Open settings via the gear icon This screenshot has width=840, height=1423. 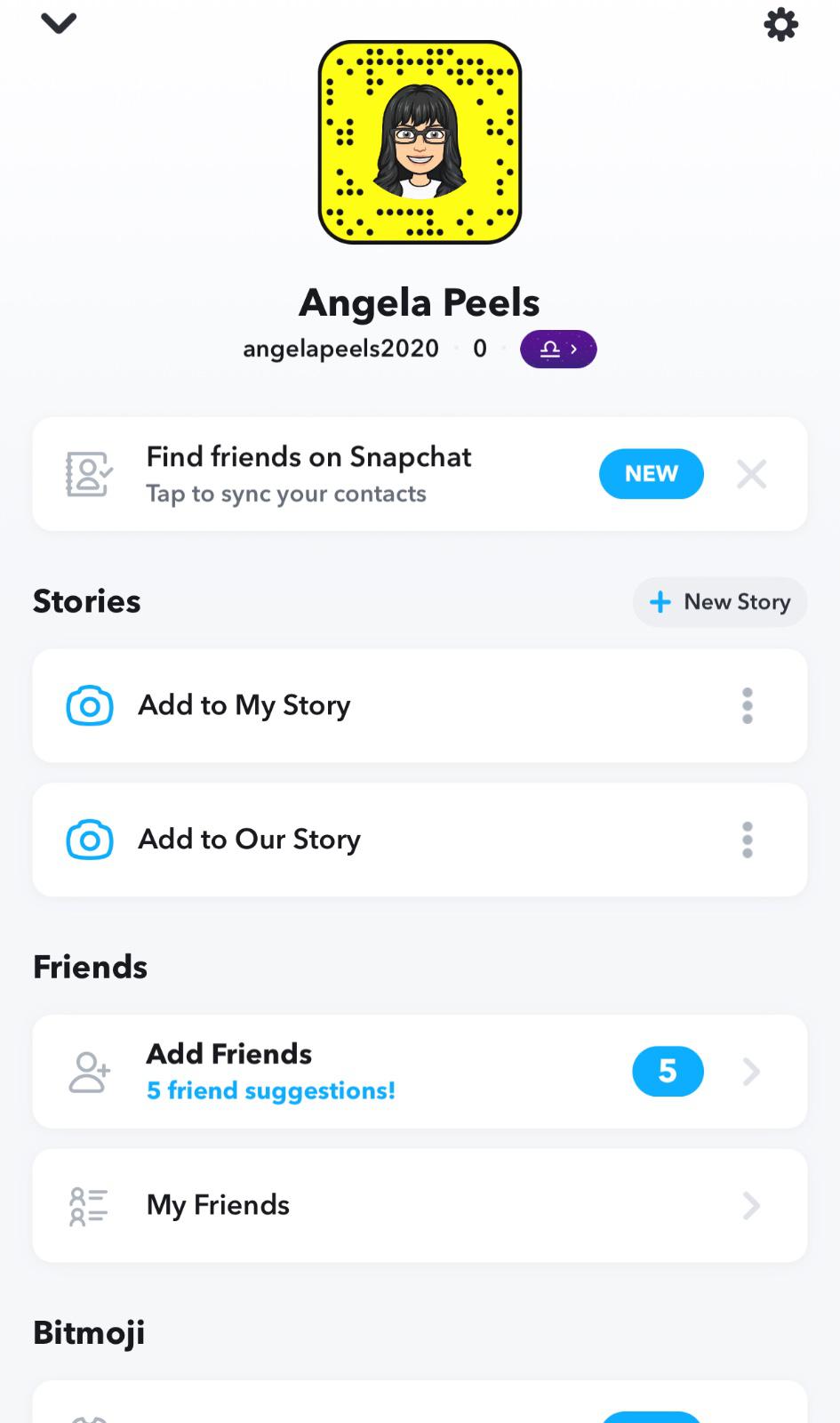coord(780,24)
